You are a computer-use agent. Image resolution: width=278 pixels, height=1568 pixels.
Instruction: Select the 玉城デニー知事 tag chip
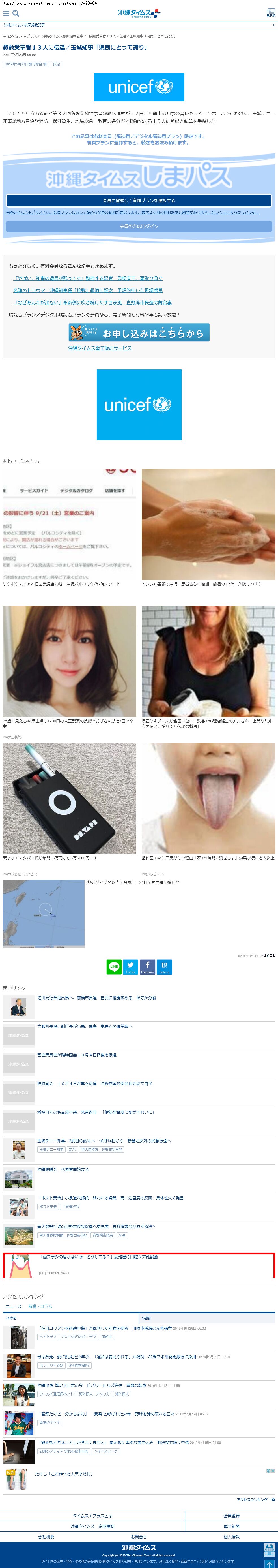[51, 1149]
